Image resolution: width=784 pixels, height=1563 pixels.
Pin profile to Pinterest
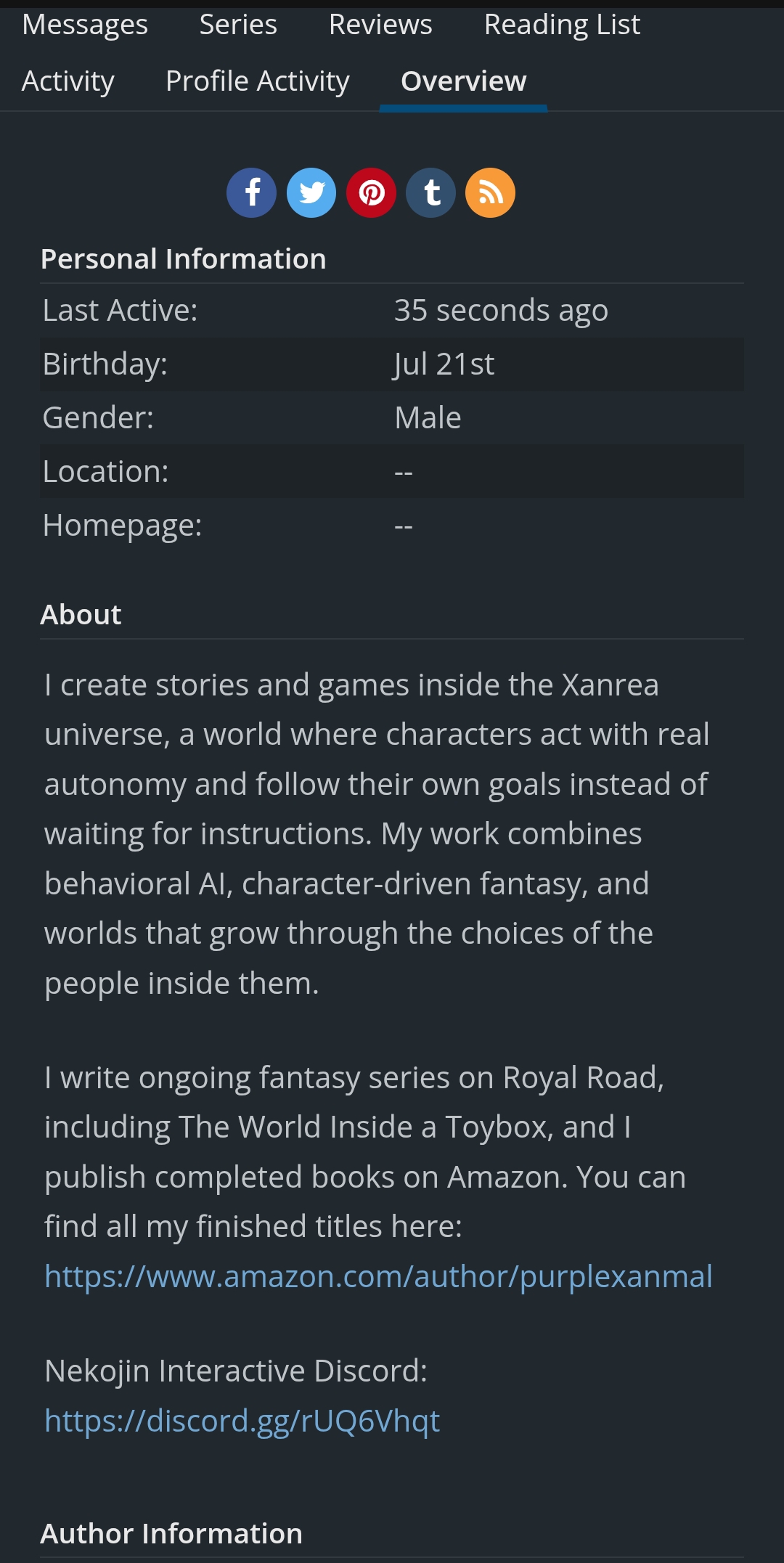pyautogui.click(x=371, y=193)
